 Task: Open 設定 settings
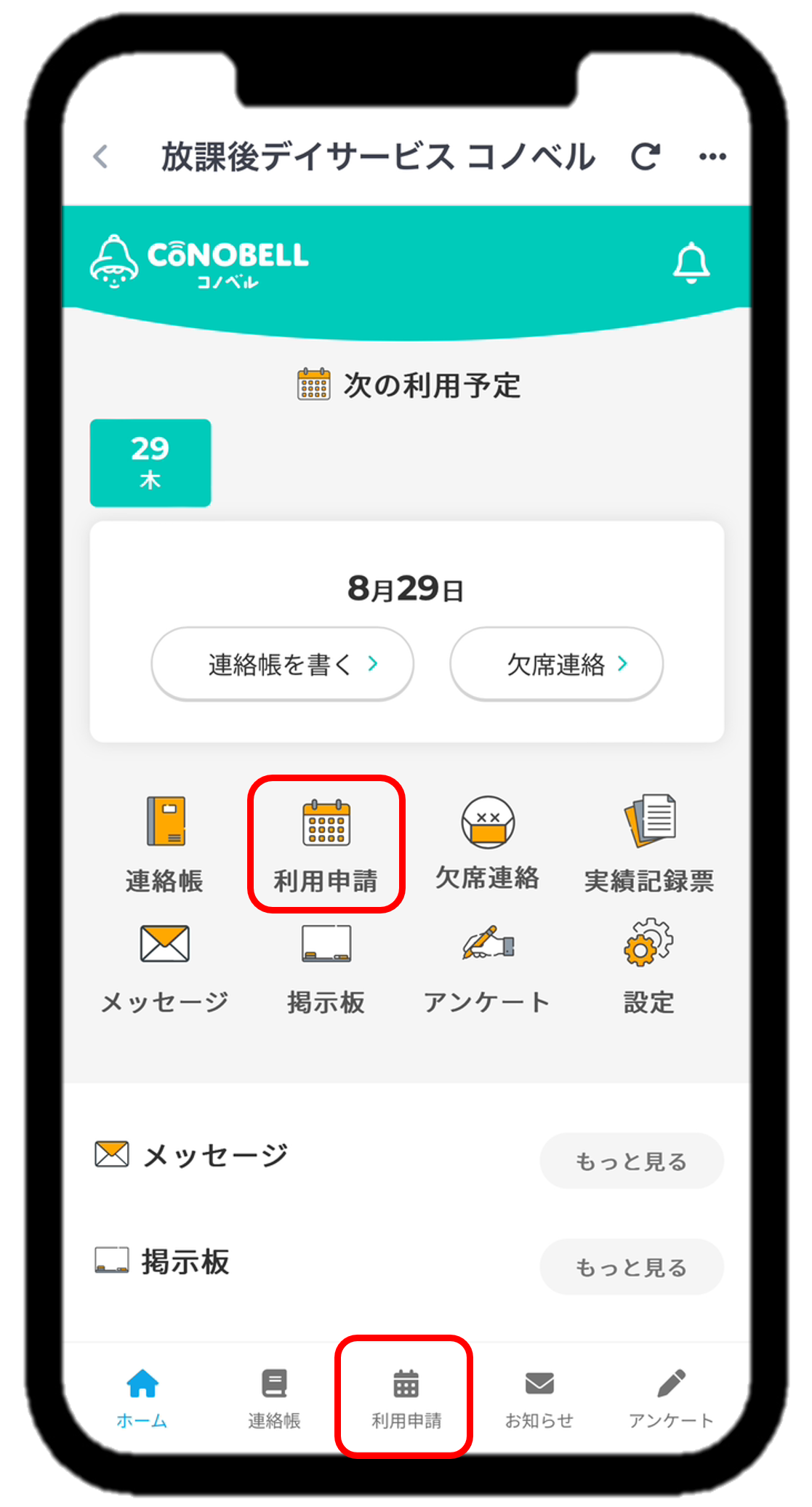[x=649, y=968]
